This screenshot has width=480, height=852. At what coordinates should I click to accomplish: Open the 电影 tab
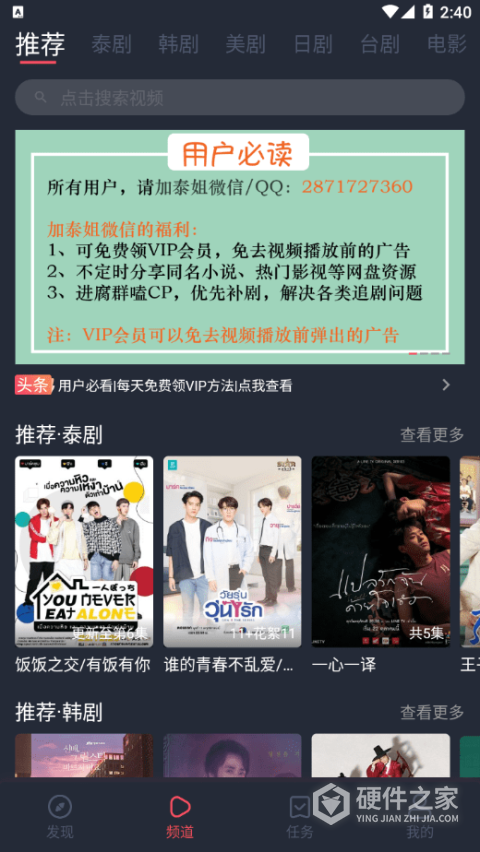point(447,45)
